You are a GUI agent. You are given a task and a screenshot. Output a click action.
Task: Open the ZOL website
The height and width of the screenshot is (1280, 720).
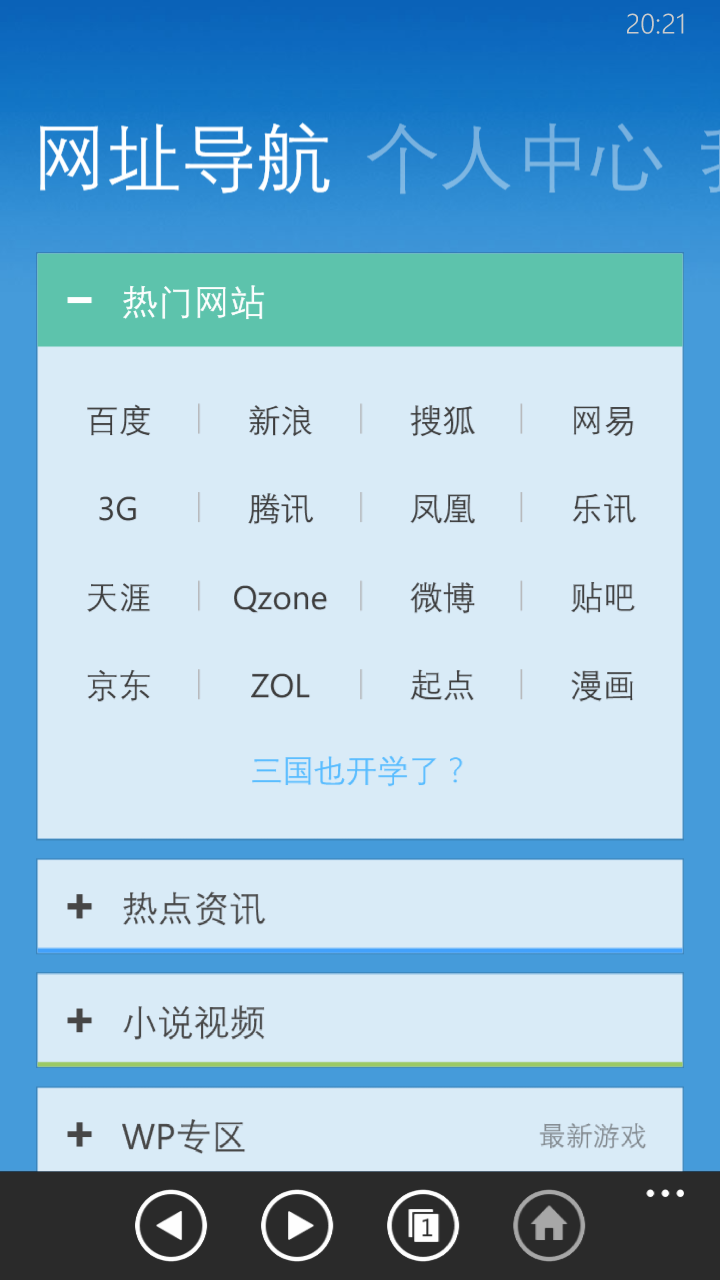pyautogui.click(x=280, y=686)
